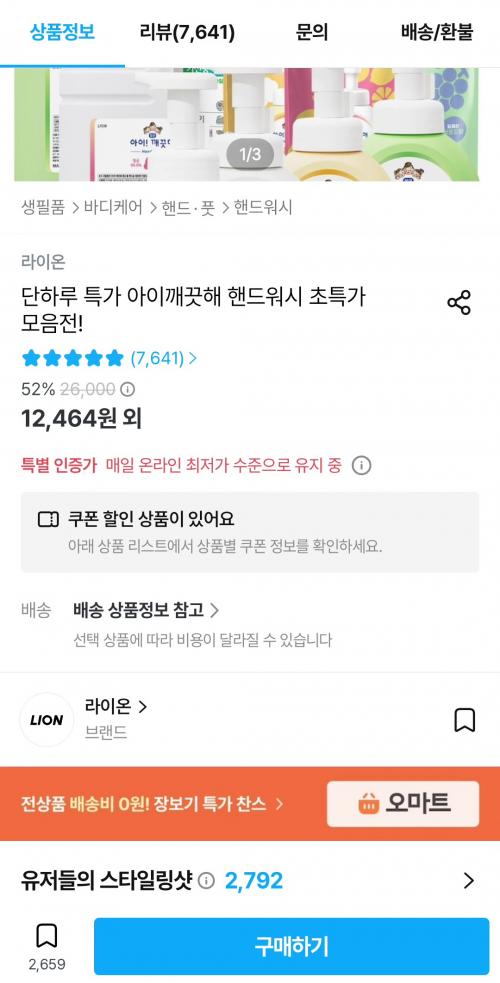Show info icon beside 유저들의 스타일링샷
Image resolution: width=500 pixels, height=983 pixels.
click(x=206, y=881)
